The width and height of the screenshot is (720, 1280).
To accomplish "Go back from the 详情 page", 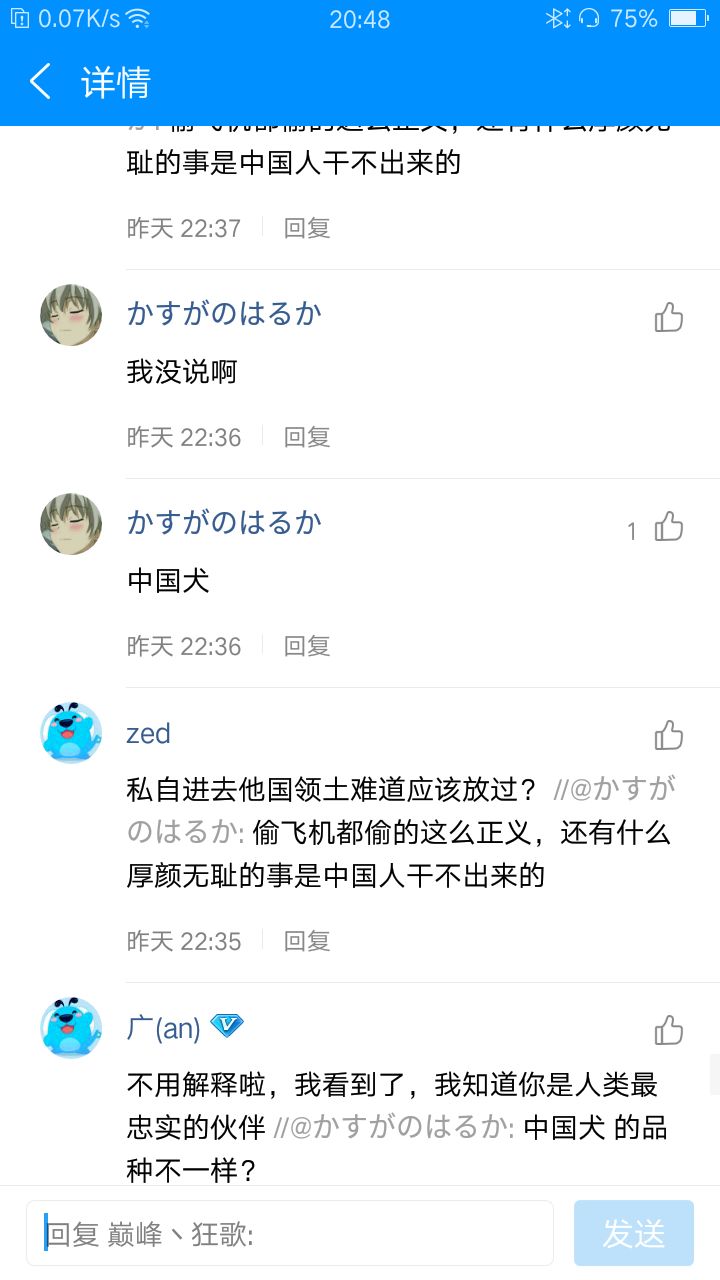I will pyautogui.click(x=40, y=82).
